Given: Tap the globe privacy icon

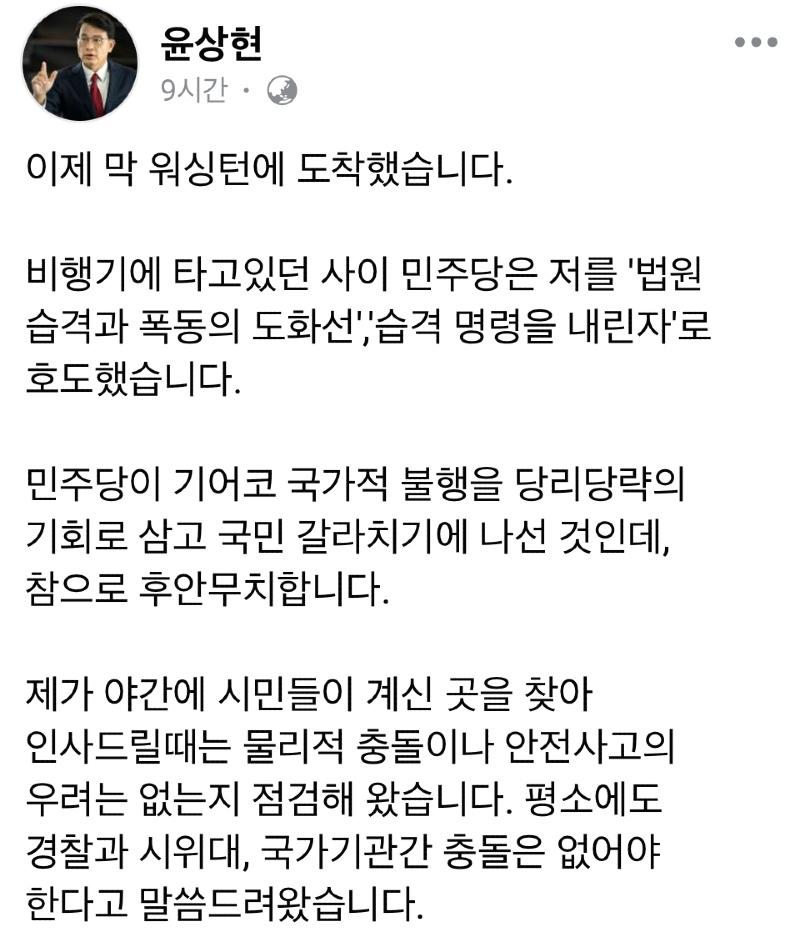Looking at the screenshot, I should click(x=283, y=91).
